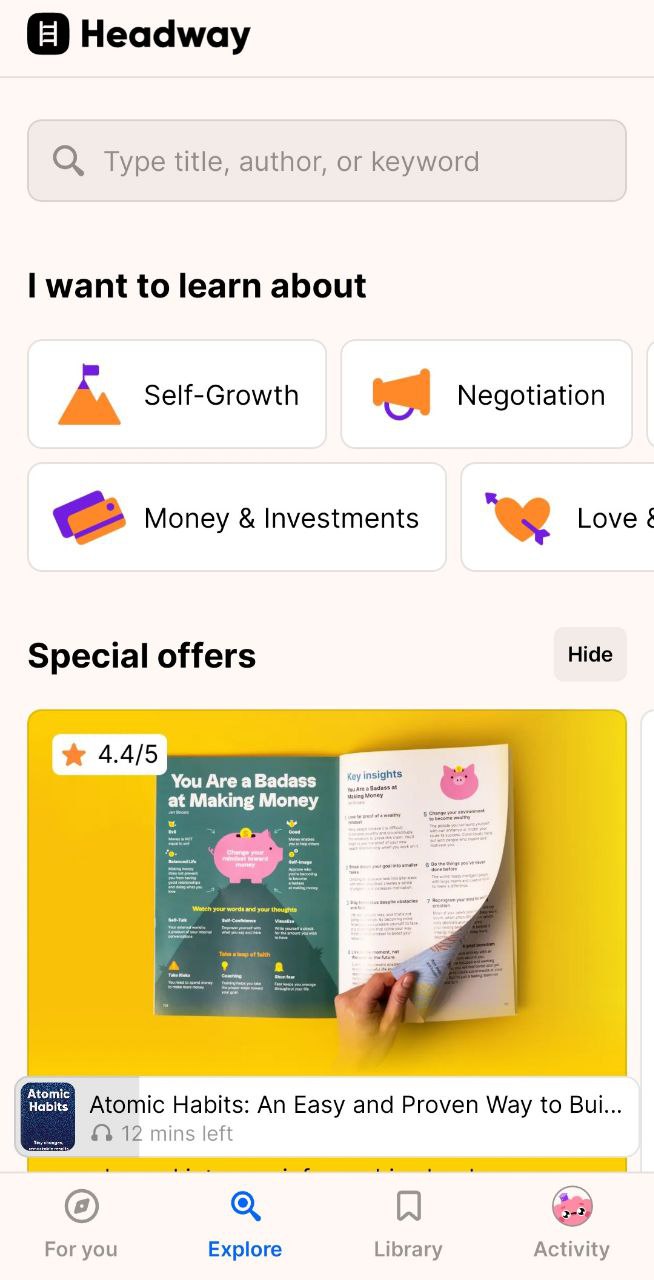
Task: Open the Explore tab
Action: [x=245, y=1224]
